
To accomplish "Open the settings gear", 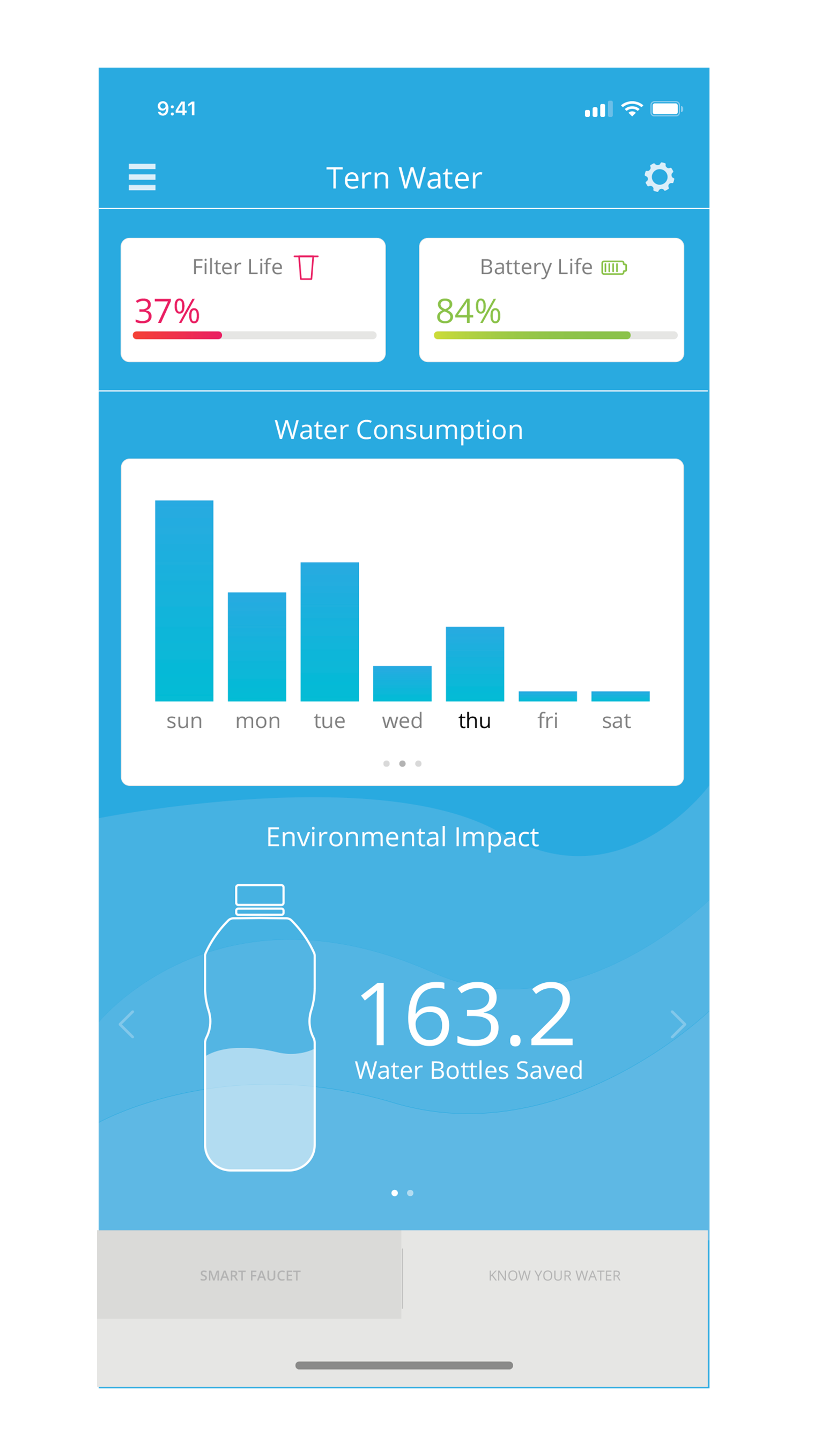I will tap(658, 177).
